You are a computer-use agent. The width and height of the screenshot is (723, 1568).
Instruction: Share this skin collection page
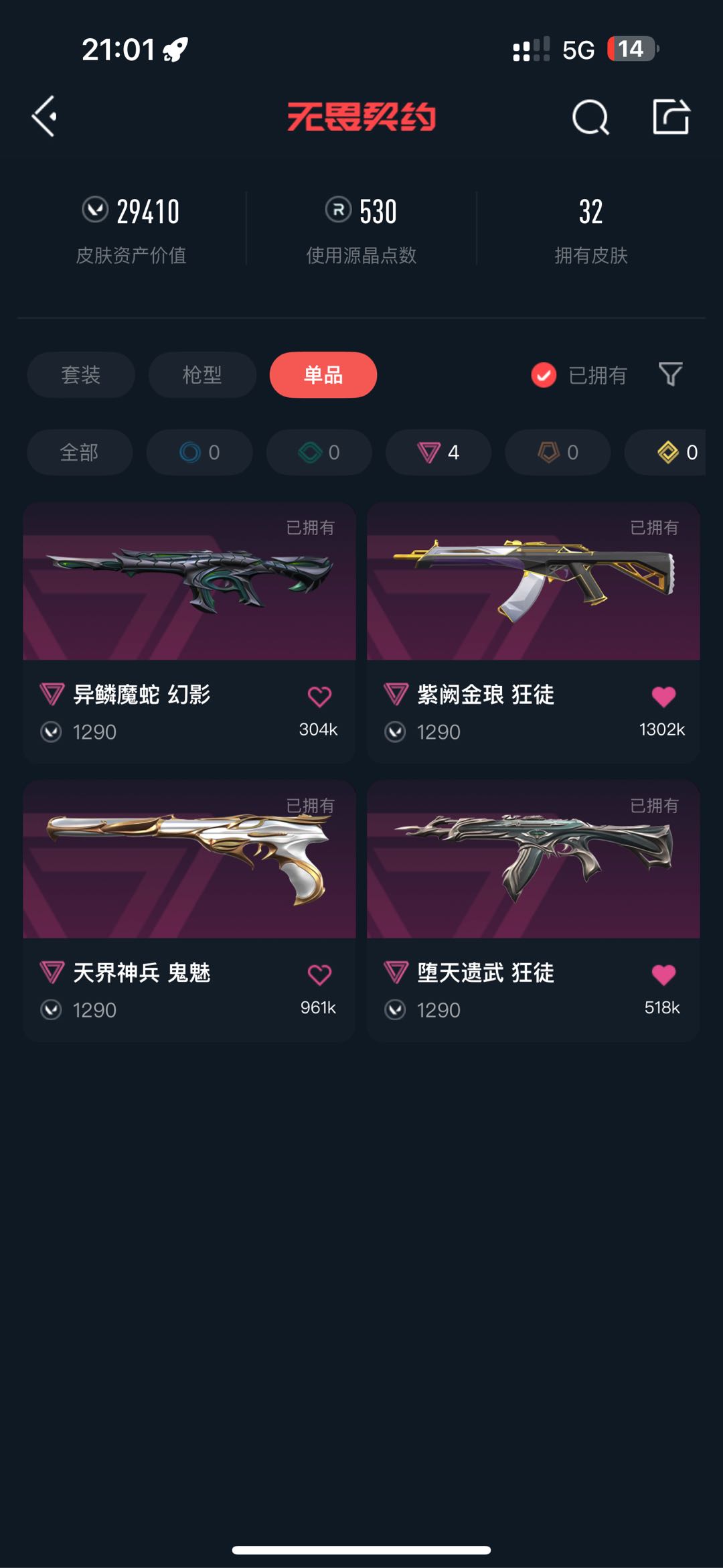(671, 117)
